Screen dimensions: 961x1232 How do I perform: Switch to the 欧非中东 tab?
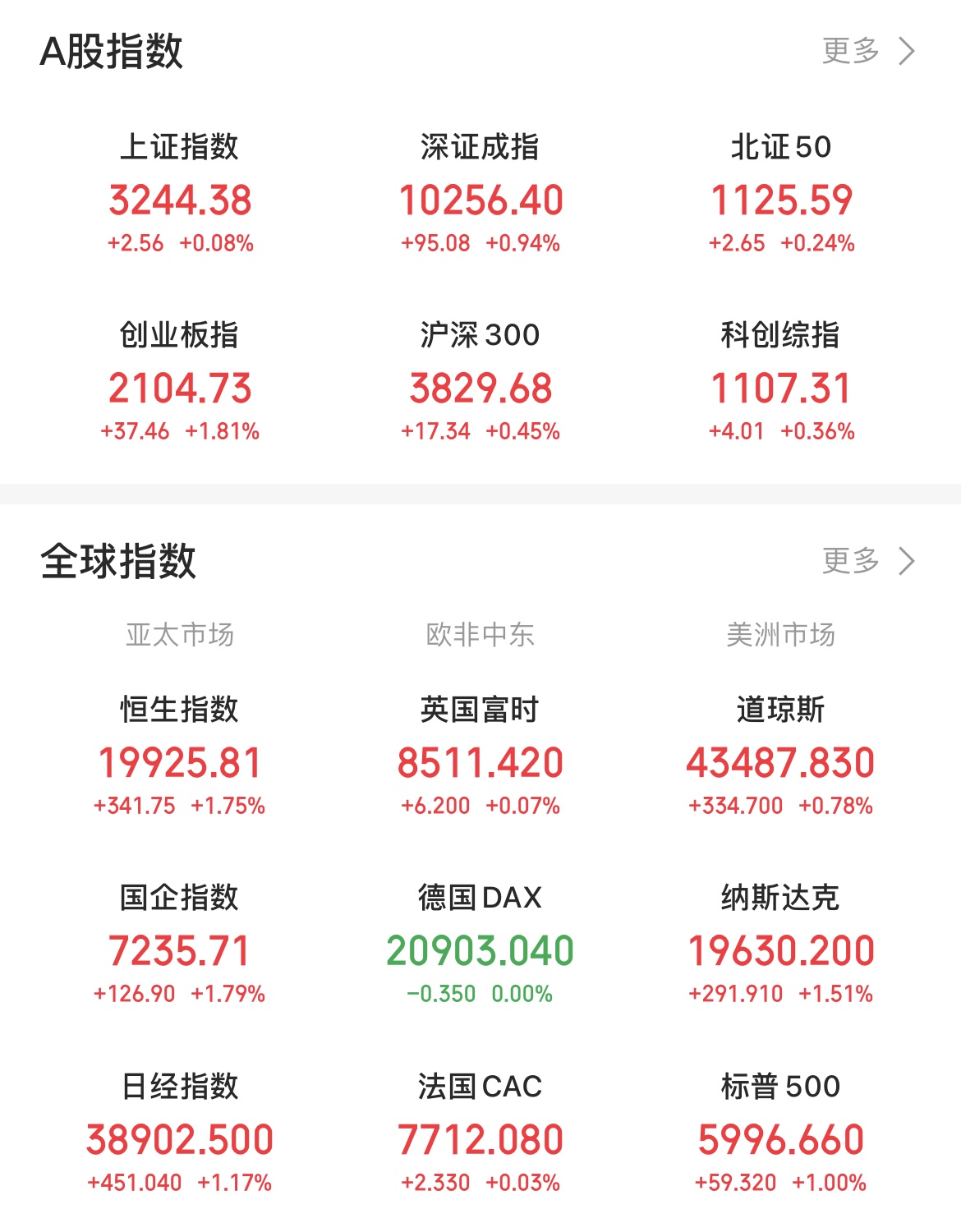pyautogui.click(x=480, y=634)
